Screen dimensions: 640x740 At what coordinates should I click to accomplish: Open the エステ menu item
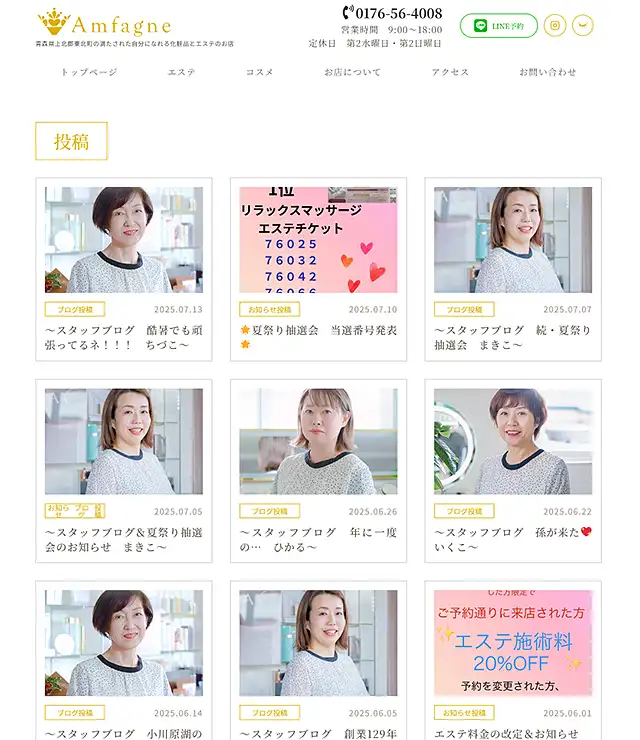[182, 72]
